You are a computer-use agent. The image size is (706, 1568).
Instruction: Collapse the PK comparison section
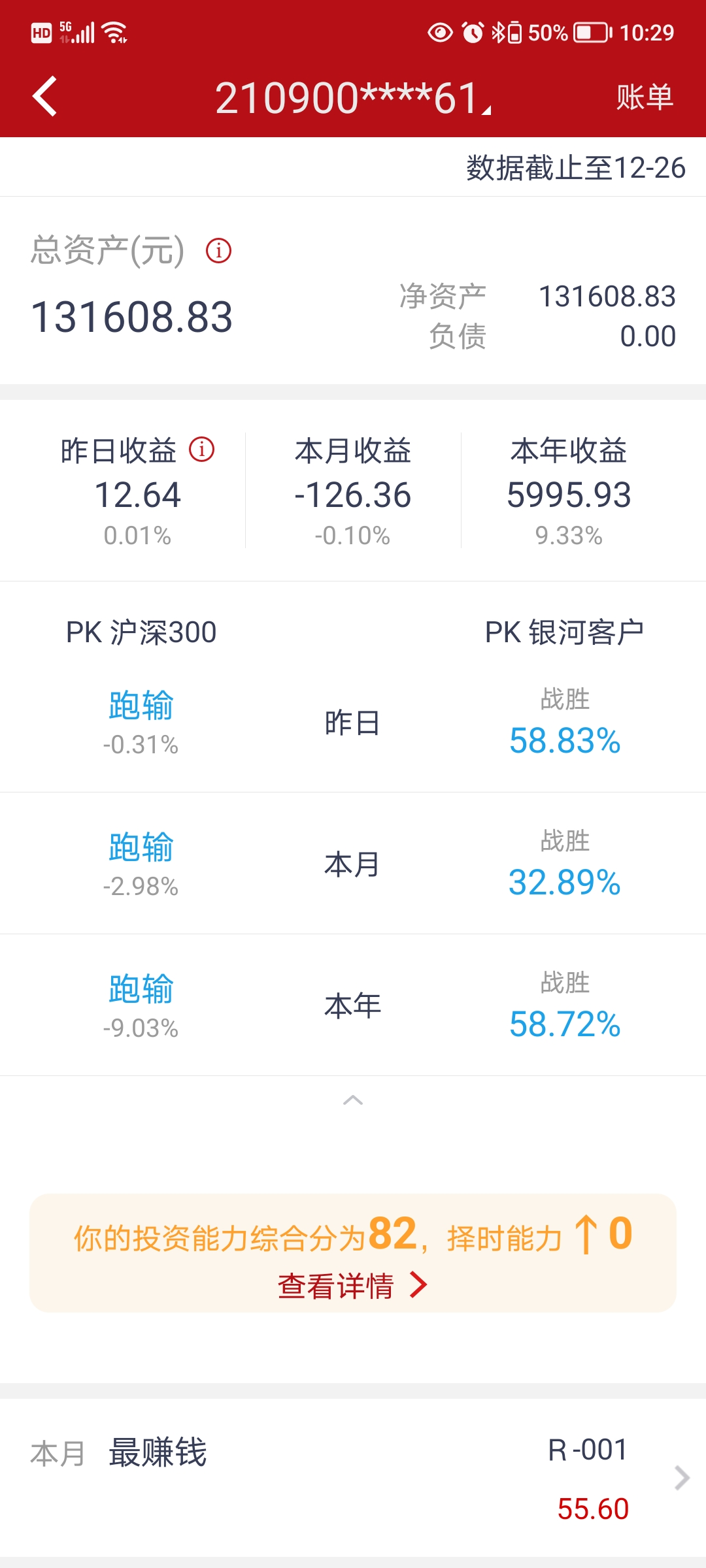(353, 1100)
